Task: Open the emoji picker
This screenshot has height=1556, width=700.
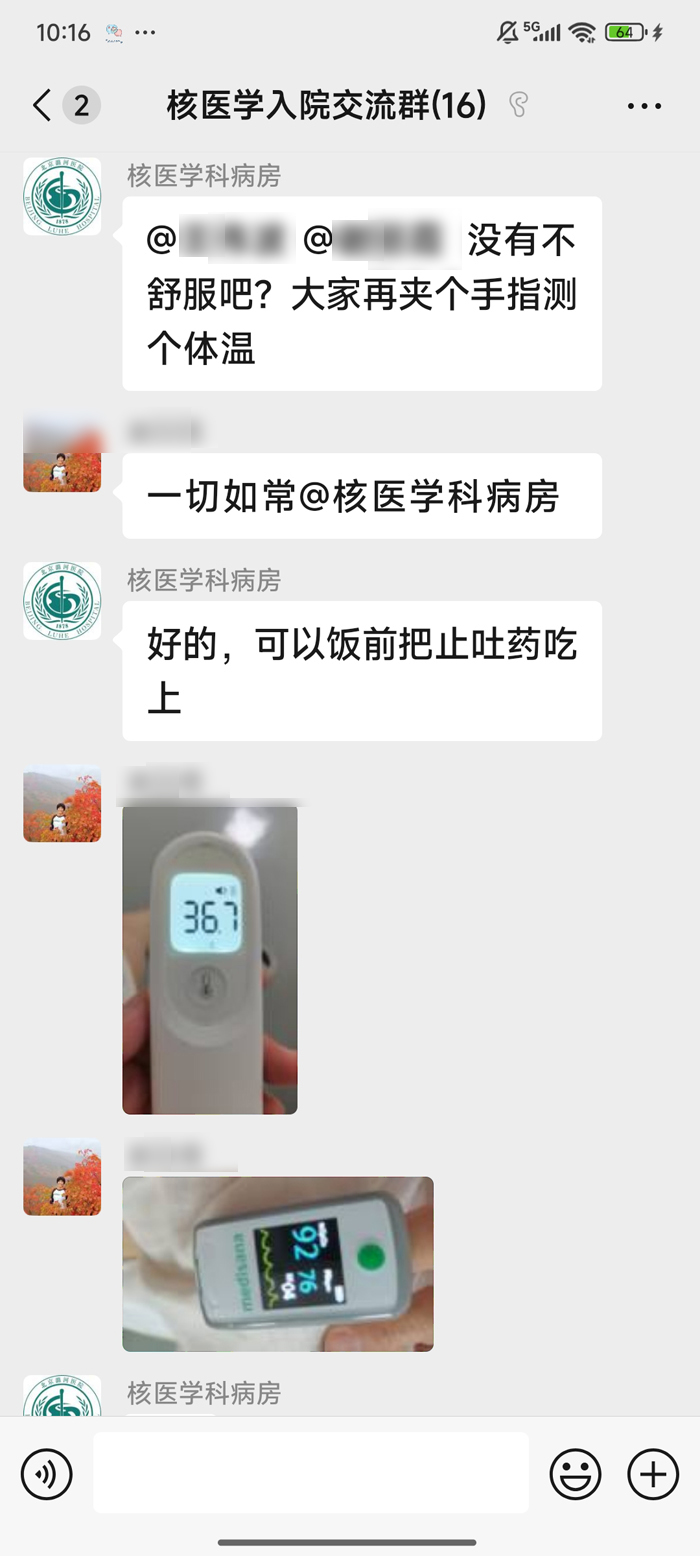Action: [575, 1473]
